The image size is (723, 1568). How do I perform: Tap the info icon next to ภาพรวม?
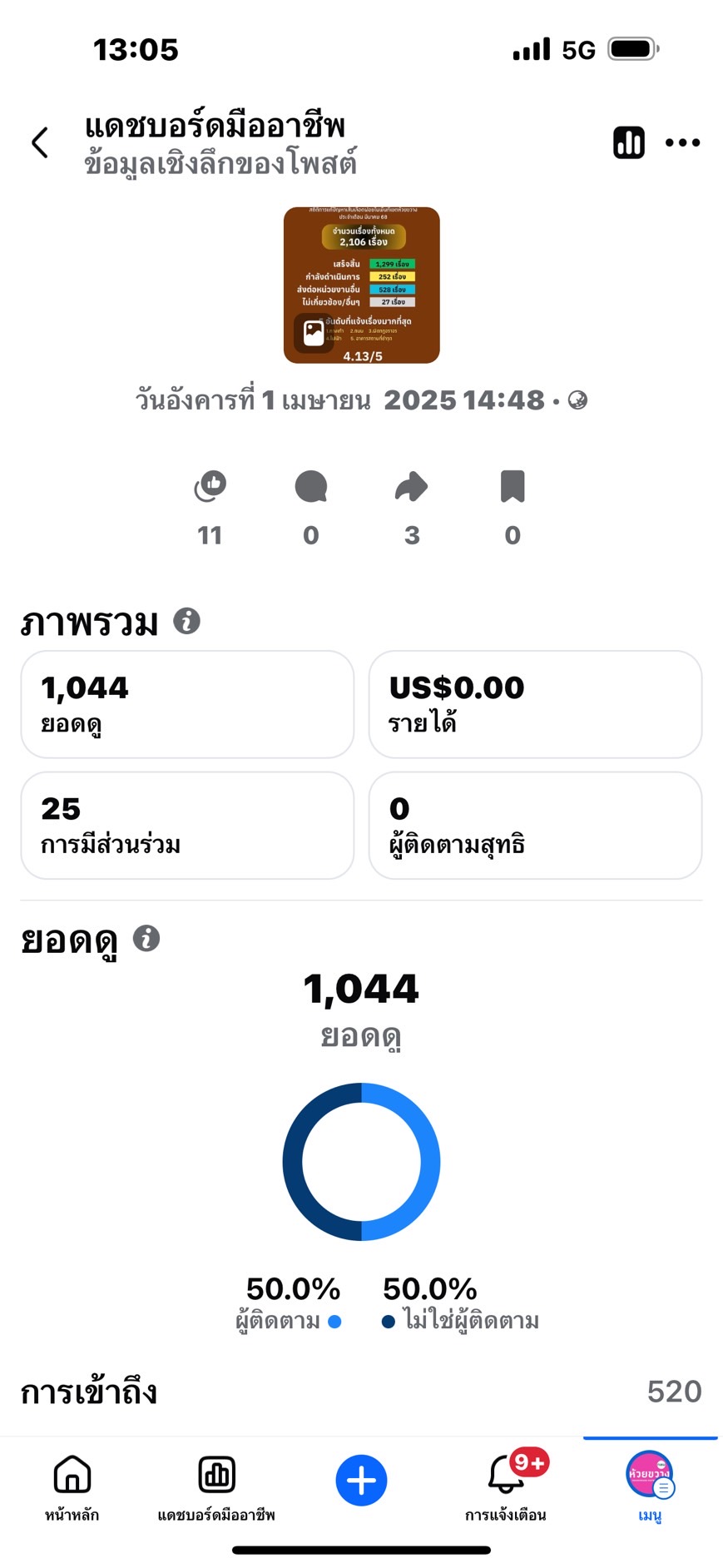186,621
